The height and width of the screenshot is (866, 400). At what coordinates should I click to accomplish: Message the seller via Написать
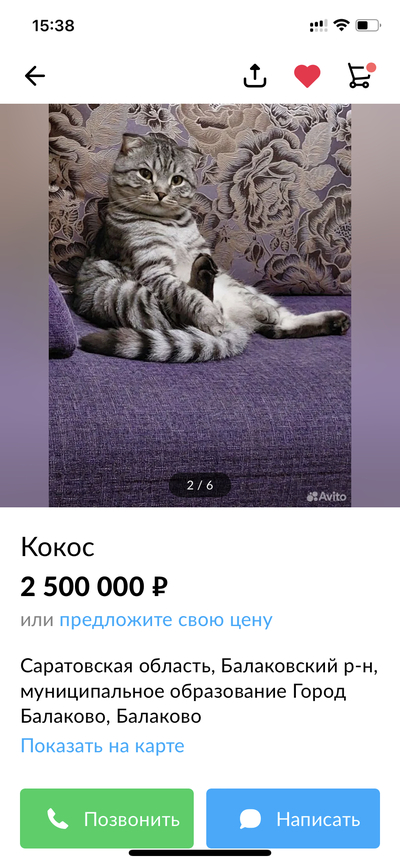pyautogui.click(x=293, y=819)
